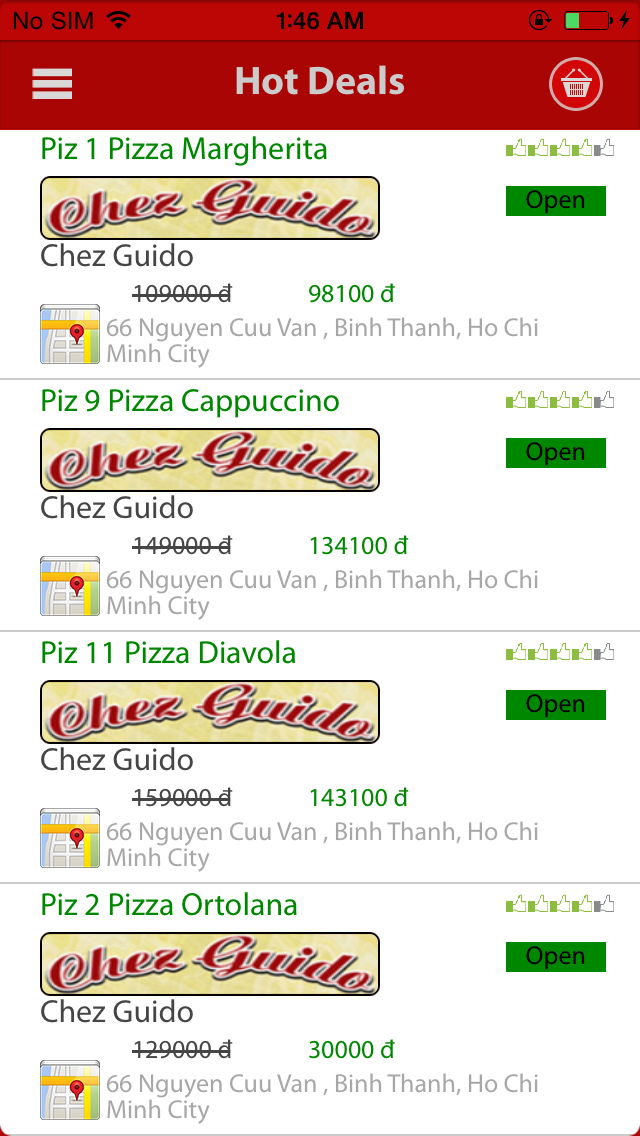
Task: View the Piz 11 Pizza Diavola deal
Action: point(168,654)
